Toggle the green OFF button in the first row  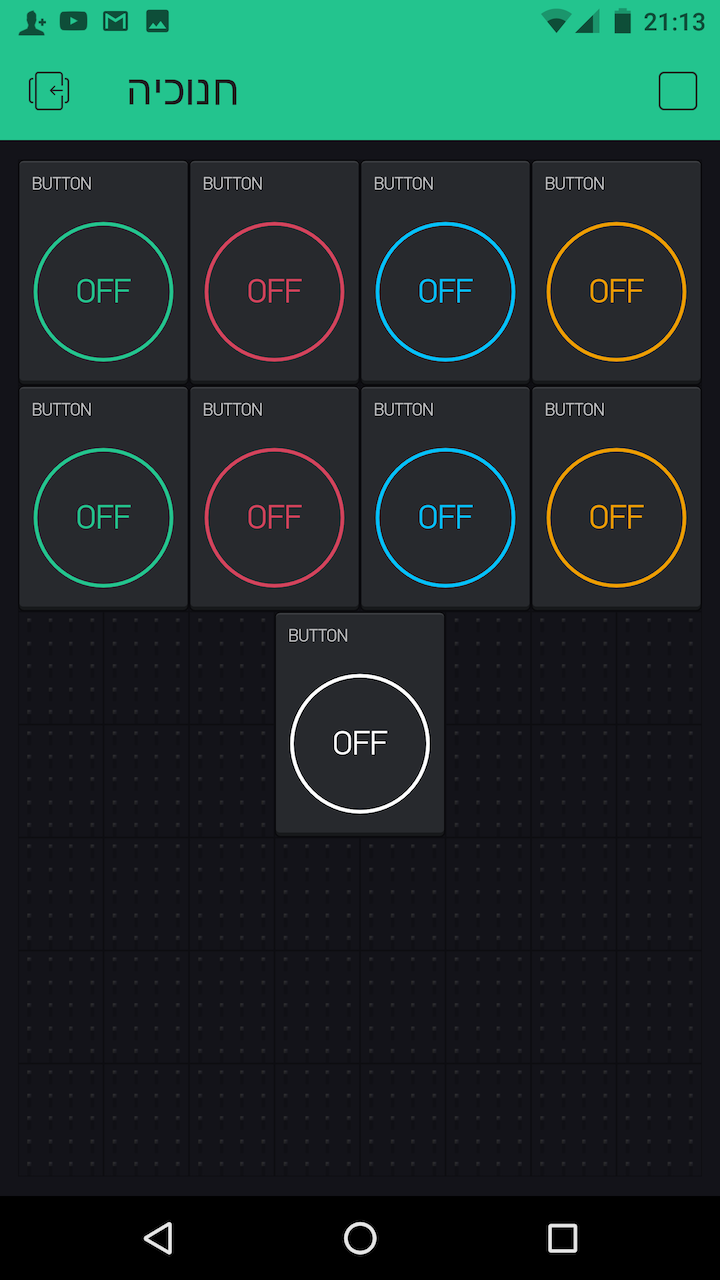104,291
